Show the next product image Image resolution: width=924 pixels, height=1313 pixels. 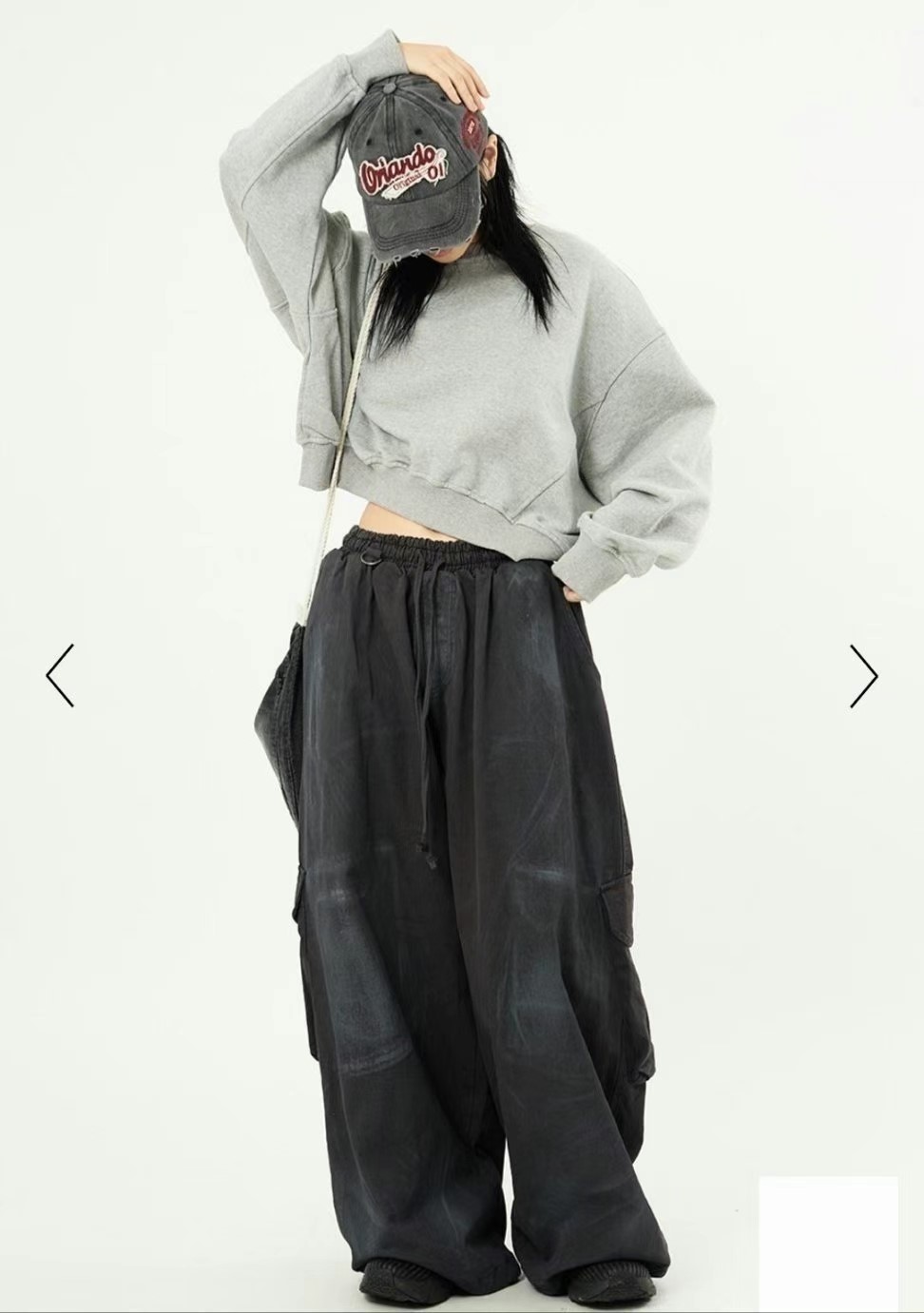(x=863, y=676)
